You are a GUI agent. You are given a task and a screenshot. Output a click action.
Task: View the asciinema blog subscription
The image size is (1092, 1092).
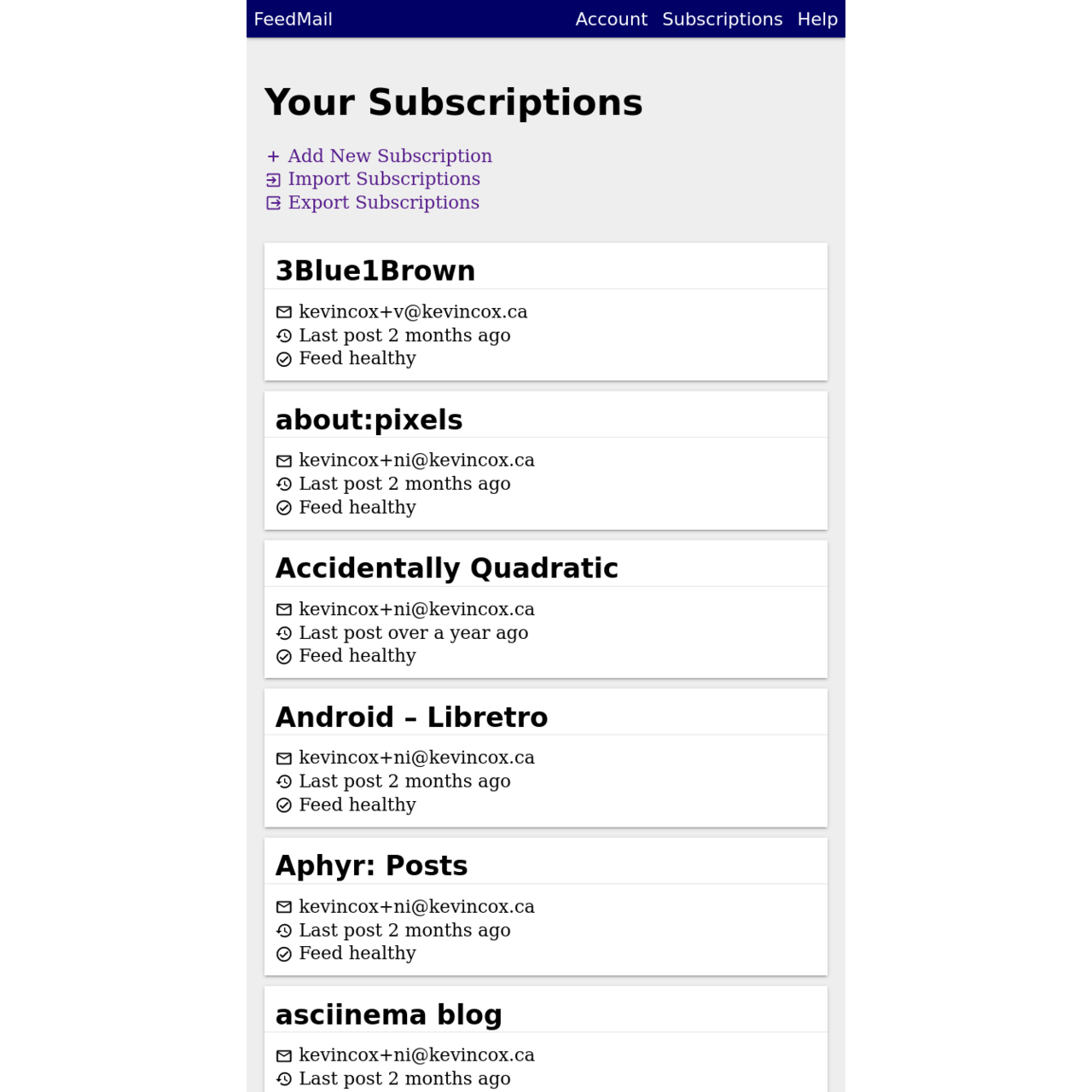[388, 1015]
